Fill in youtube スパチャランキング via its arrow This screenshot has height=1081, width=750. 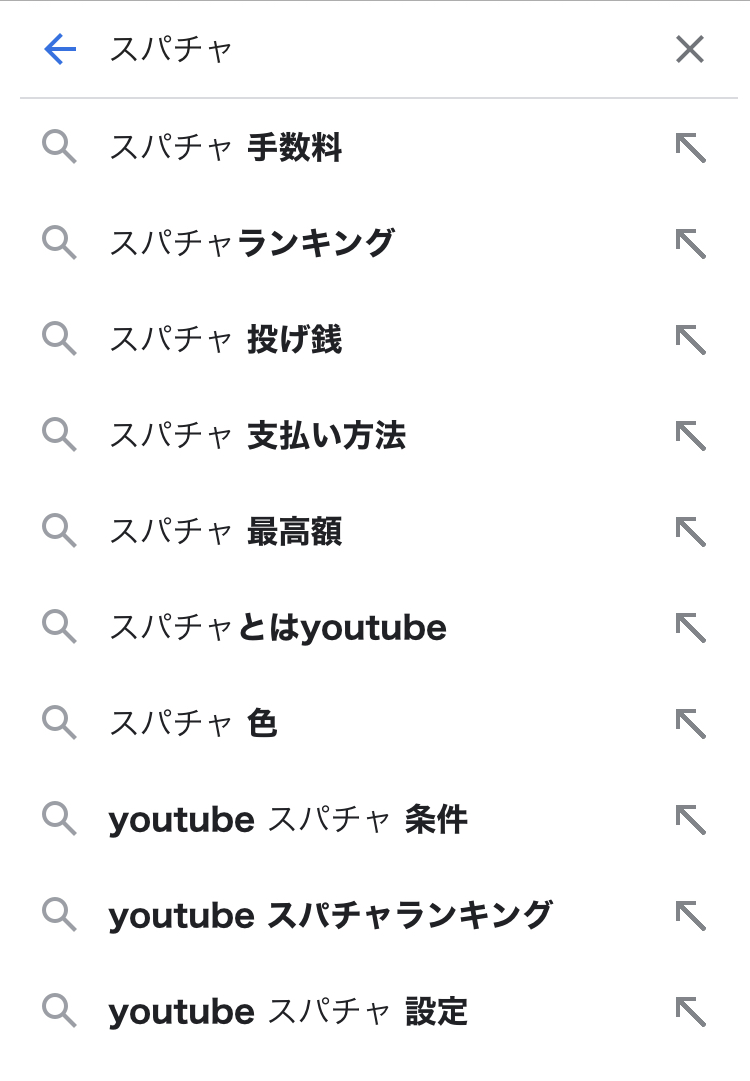click(690, 916)
